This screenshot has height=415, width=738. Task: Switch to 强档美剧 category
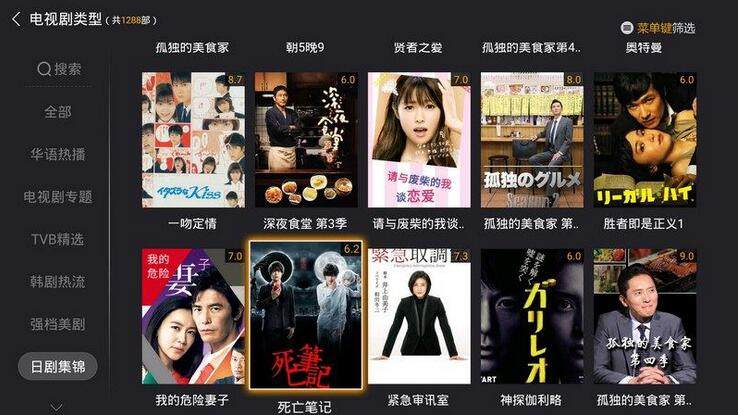(x=58, y=324)
